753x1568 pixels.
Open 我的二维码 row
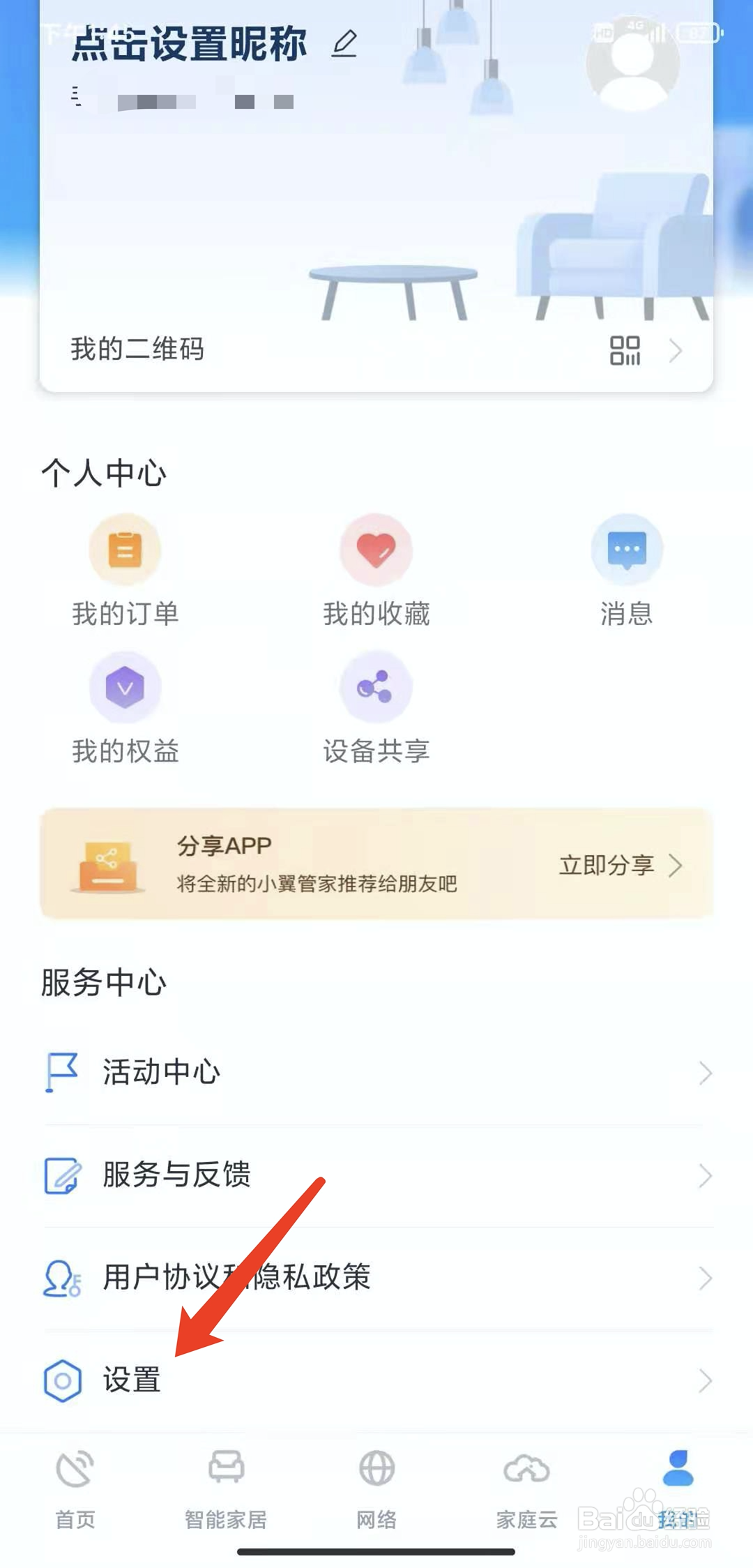tap(376, 349)
